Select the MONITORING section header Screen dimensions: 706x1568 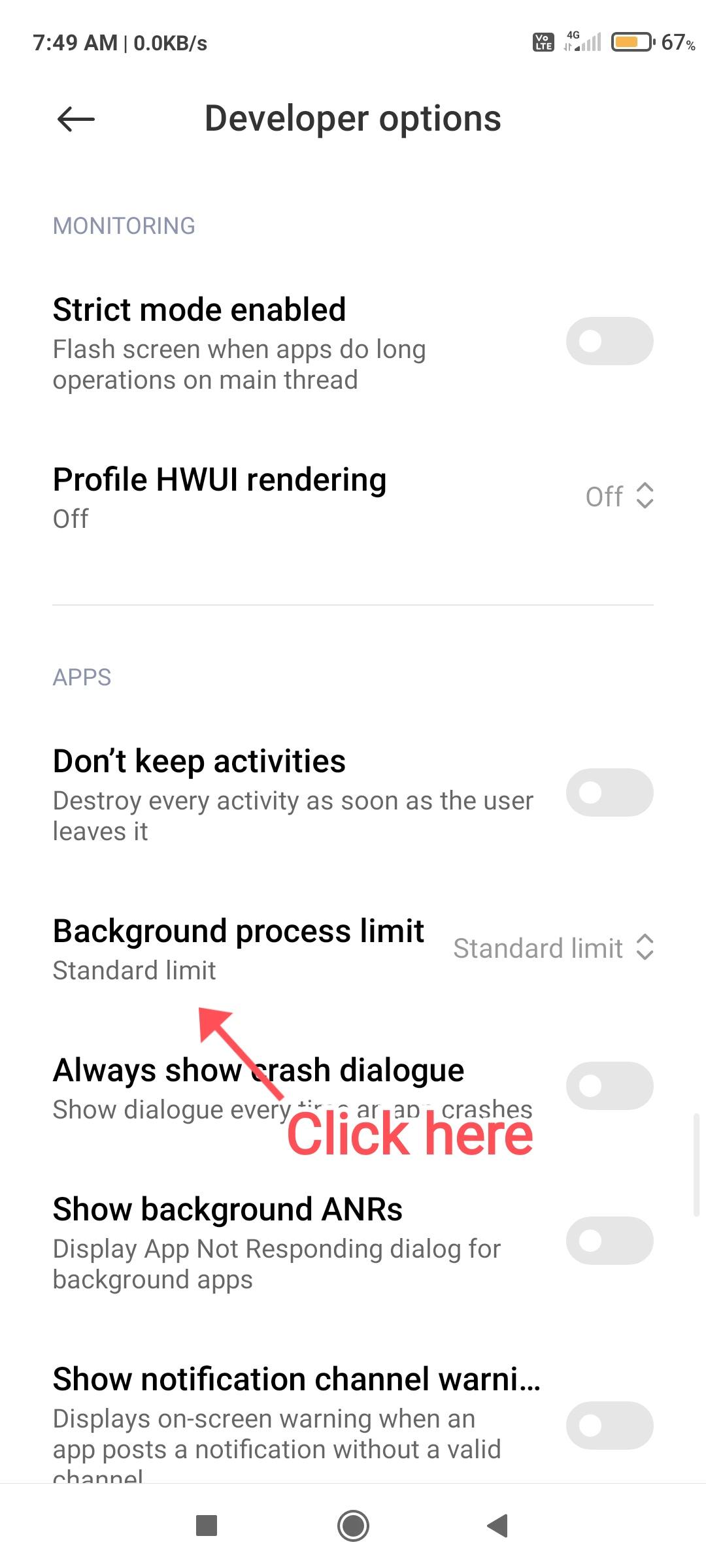coord(124,225)
